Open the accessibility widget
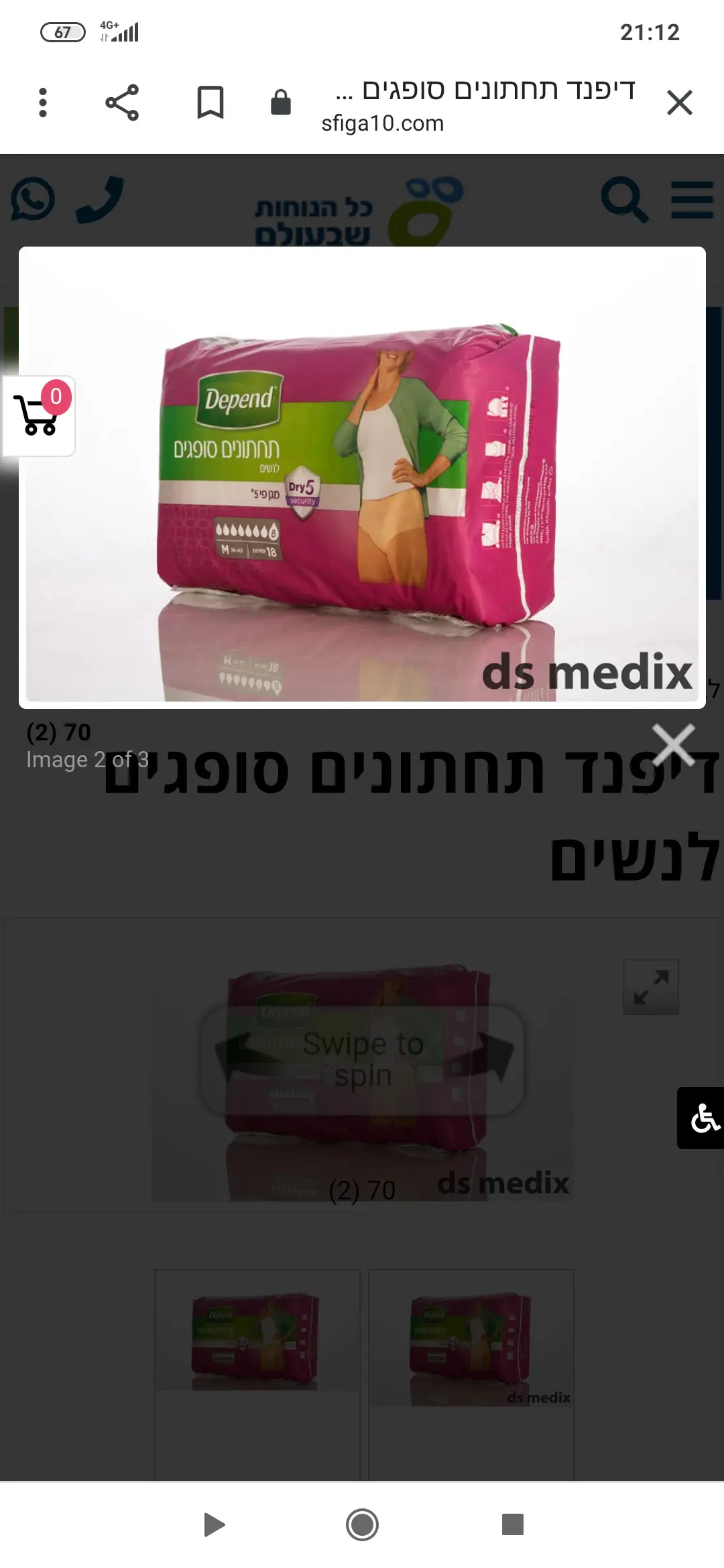724x1568 pixels. pyautogui.click(x=702, y=1118)
